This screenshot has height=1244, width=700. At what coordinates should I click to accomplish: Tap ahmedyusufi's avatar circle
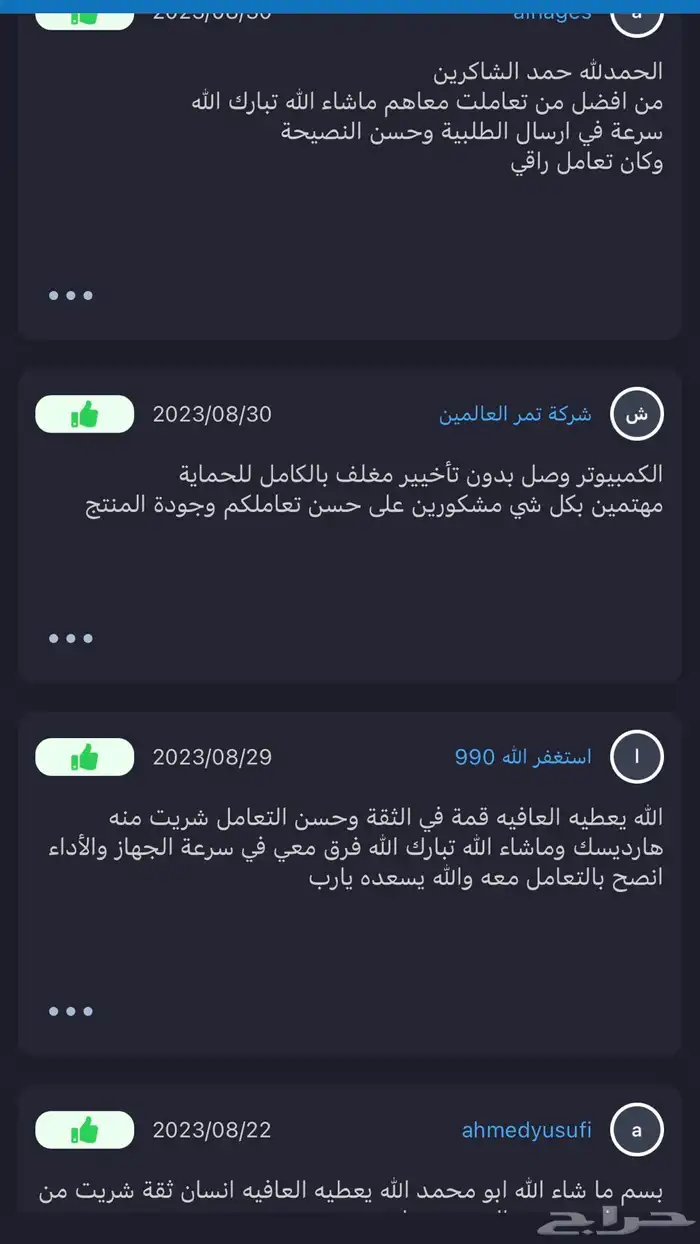[x=637, y=1130]
